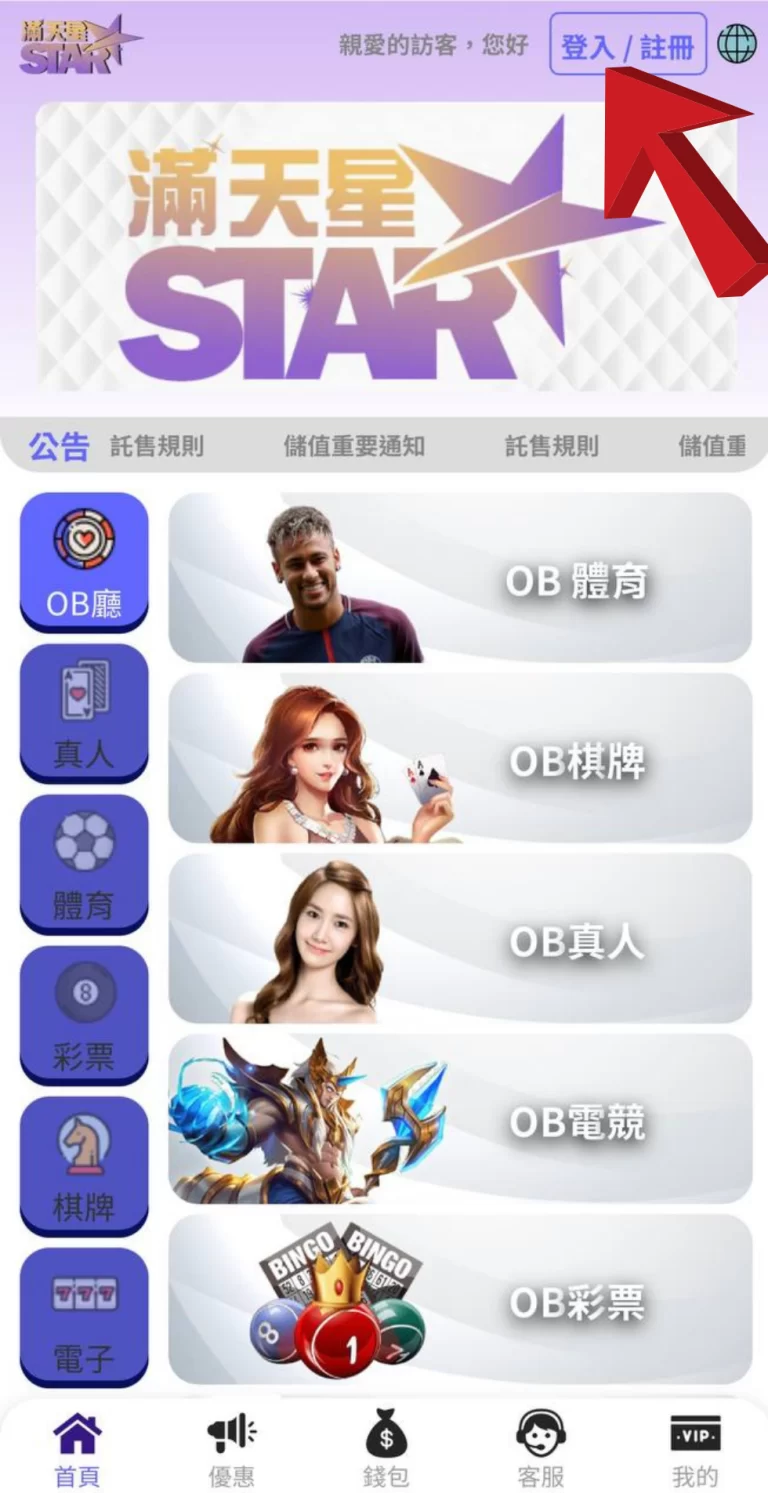Select the OB廳 category
The width and height of the screenshot is (768, 1493).
pyautogui.click(x=84, y=561)
